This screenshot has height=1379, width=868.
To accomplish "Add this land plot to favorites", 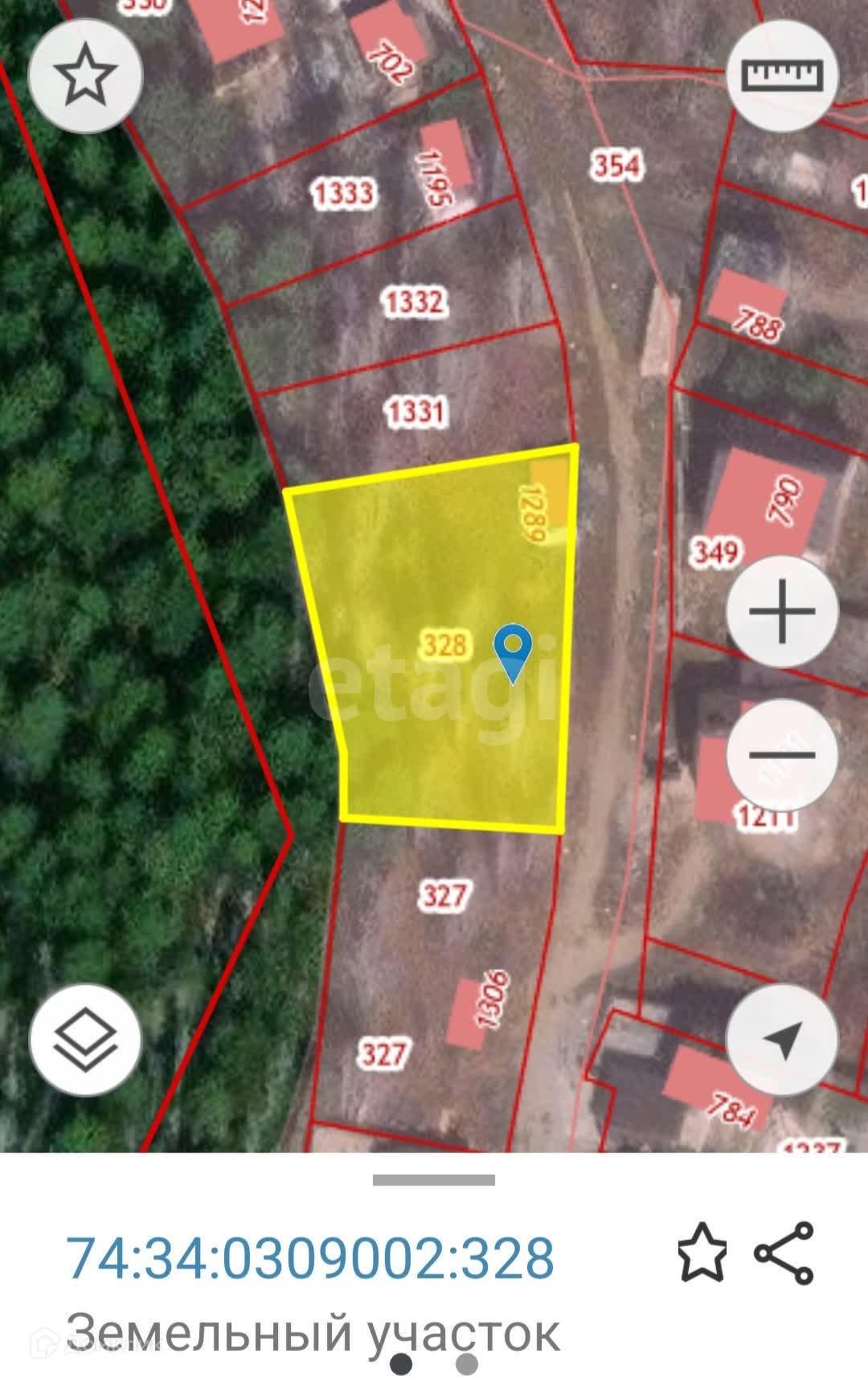I will click(702, 1253).
